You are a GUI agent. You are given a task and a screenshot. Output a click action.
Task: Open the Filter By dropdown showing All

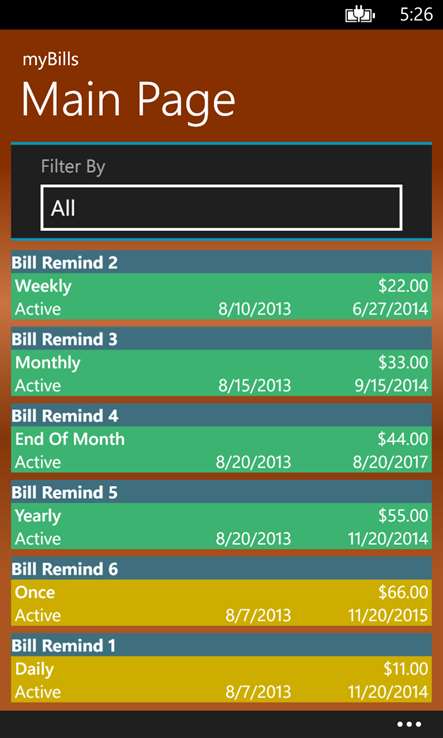click(x=221, y=208)
